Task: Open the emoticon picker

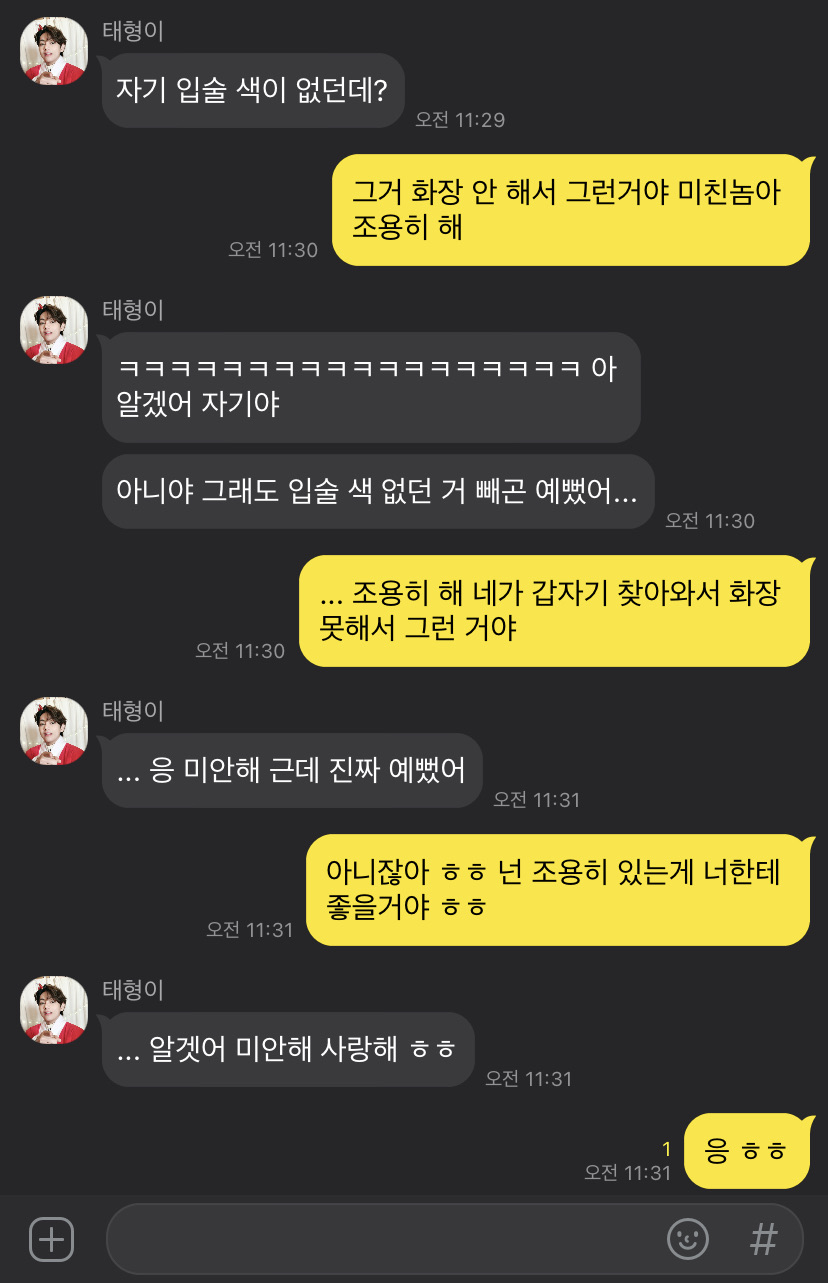Action: point(688,1239)
